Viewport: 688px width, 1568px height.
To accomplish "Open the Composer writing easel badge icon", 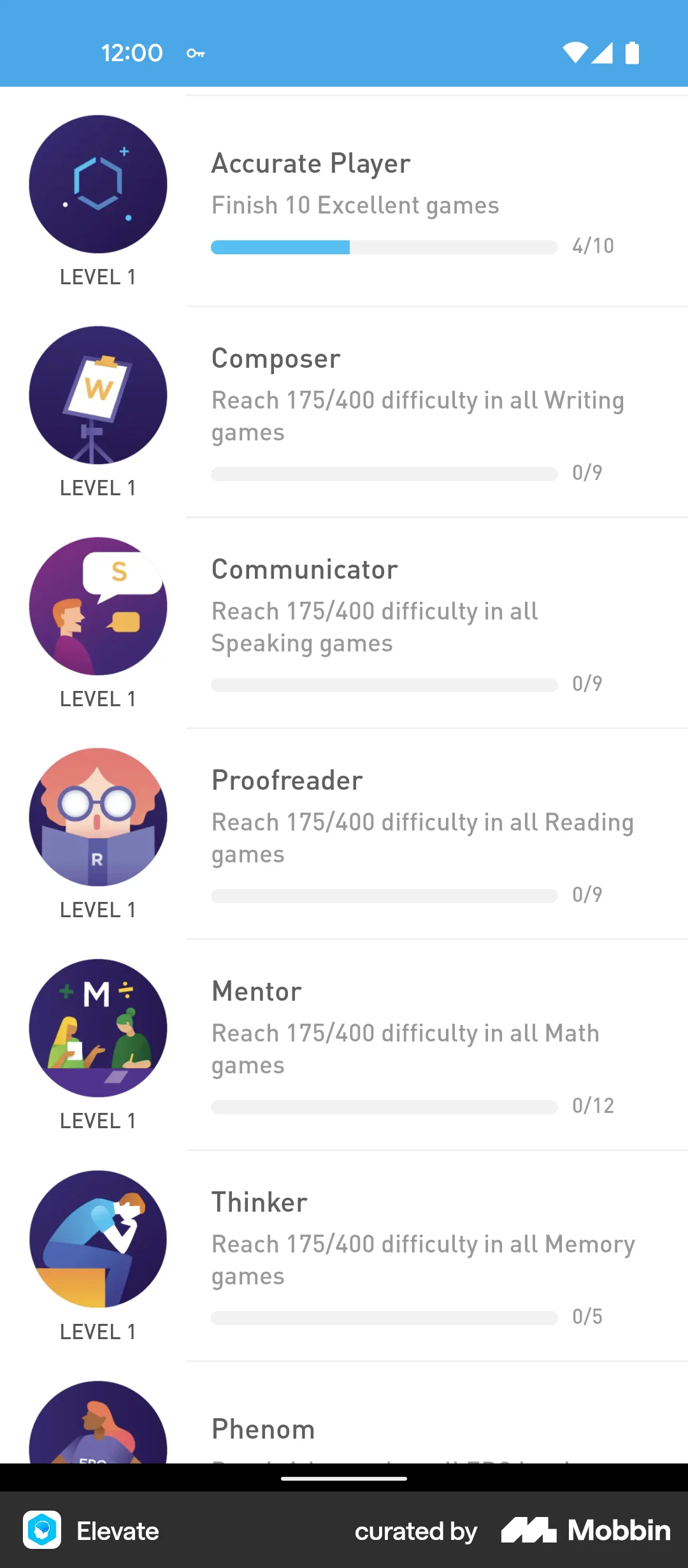I will coord(97,395).
